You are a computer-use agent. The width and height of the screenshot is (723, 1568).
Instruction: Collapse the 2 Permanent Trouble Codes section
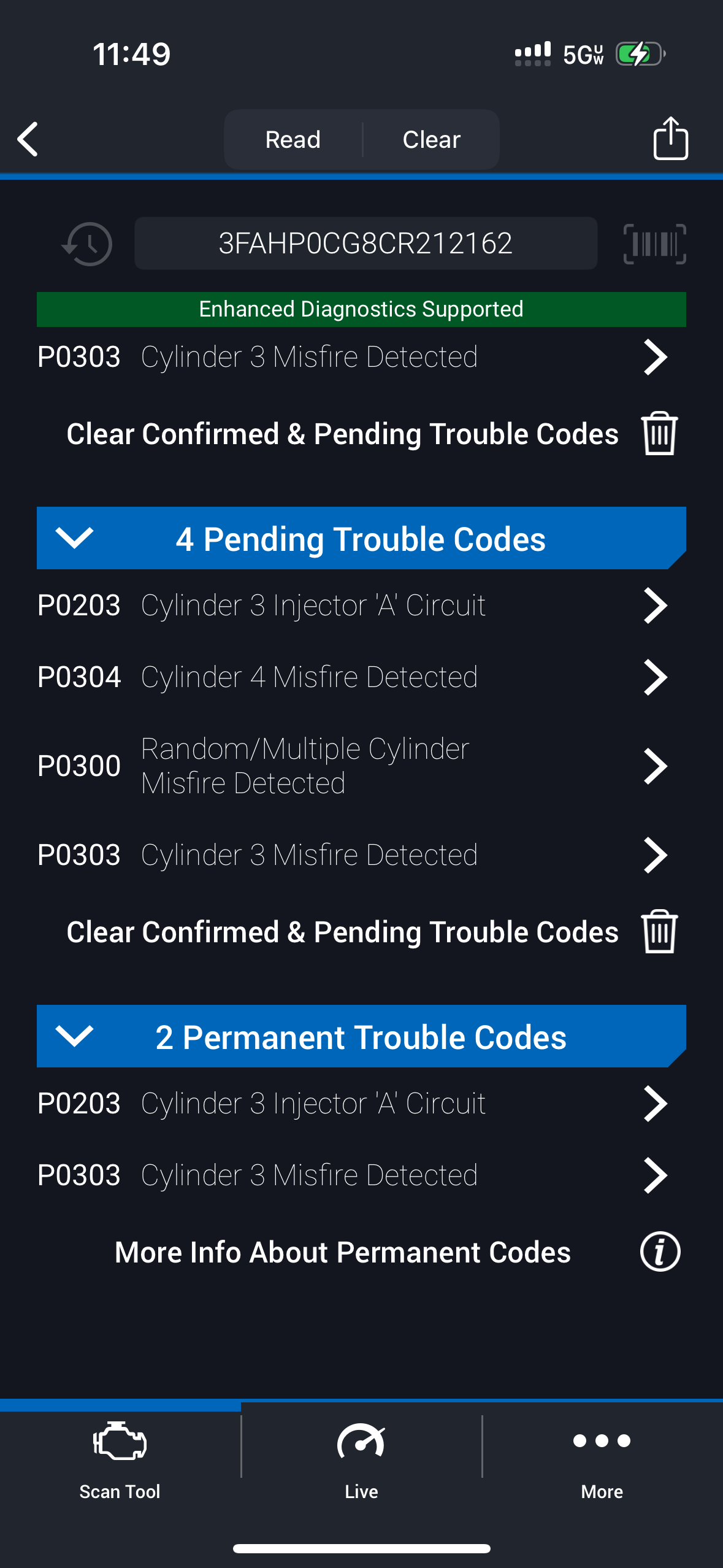click(x=74, y=1037)
